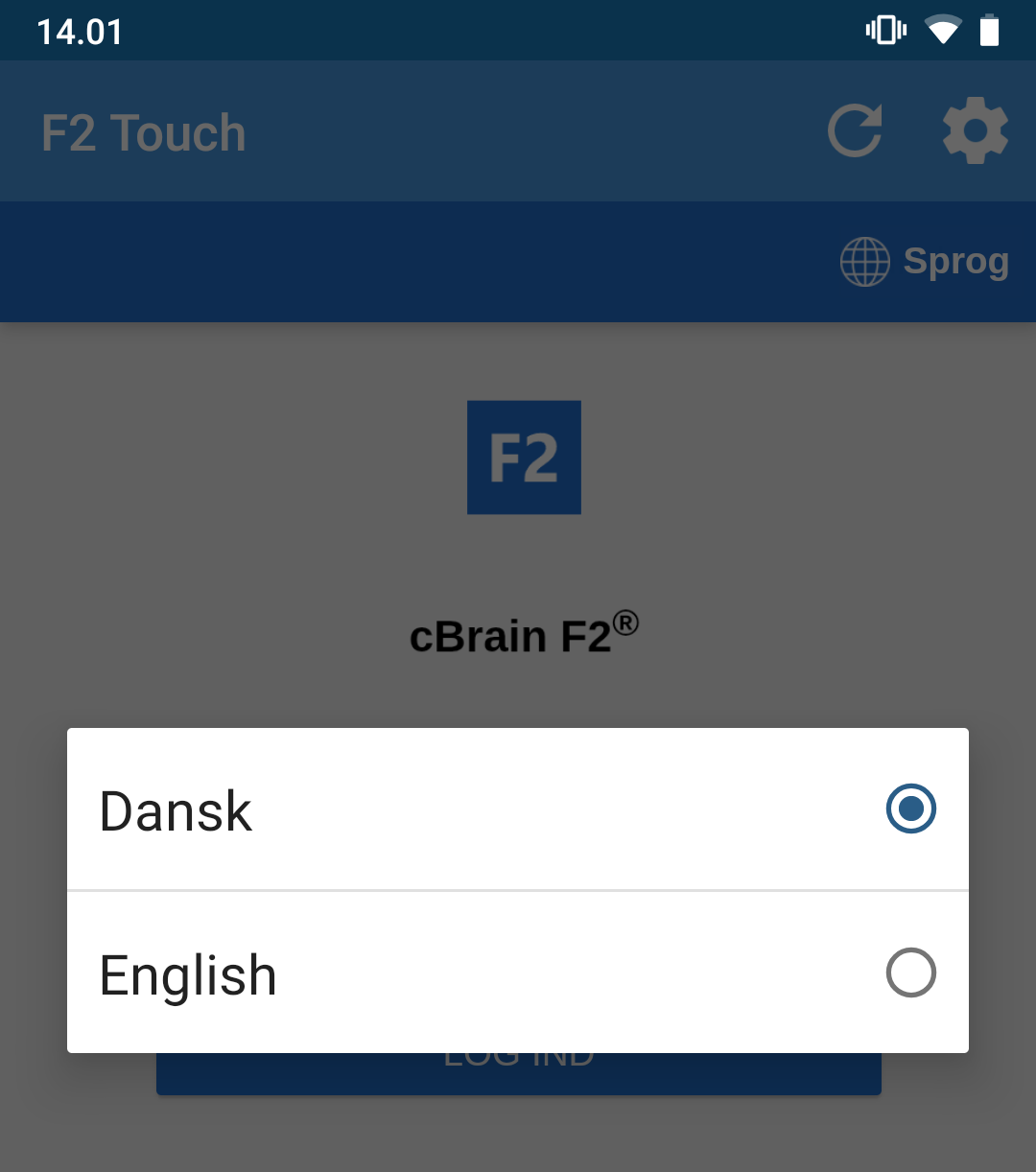
Task: Open the Sprog language selector
Action: pos(925,262)
